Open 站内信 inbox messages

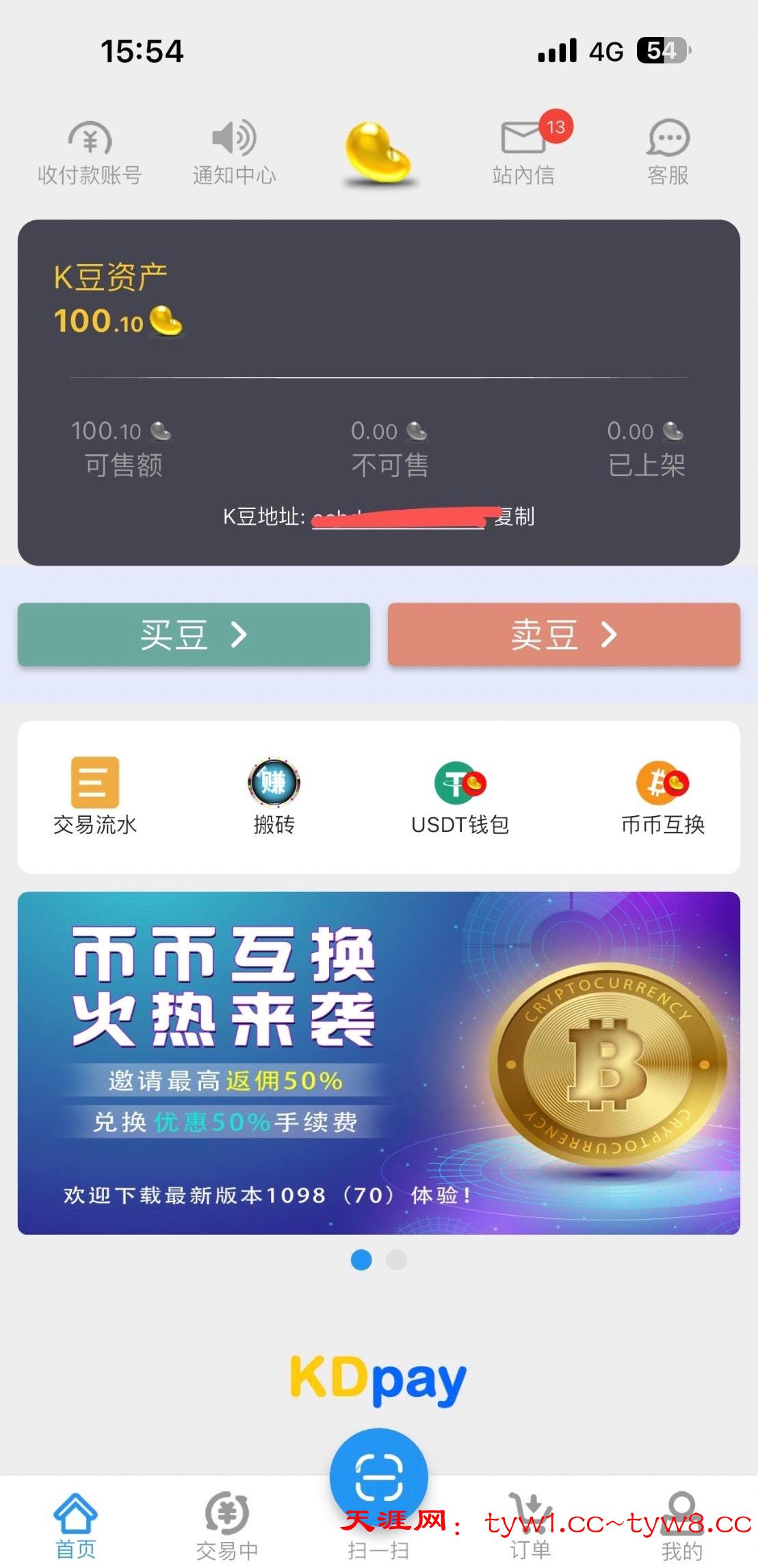coord(523,153)
